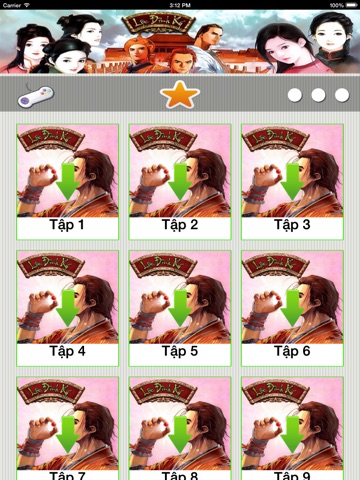Download Tập 1
Viewport: 360px width, 480px height.
click(x=68, y=182)
